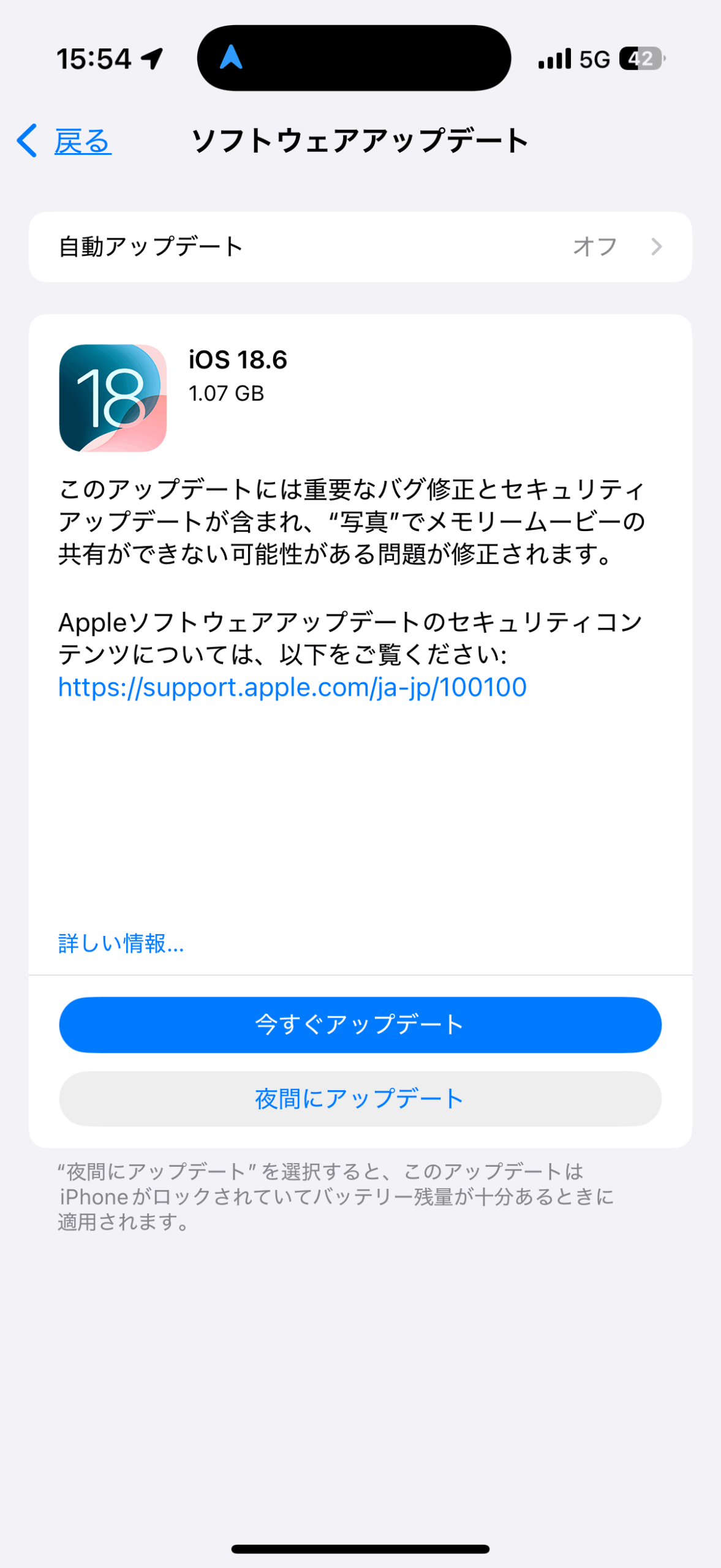Open 詳しい情報 for more details
Viewport: 721px width, 1568px height.
121,943
